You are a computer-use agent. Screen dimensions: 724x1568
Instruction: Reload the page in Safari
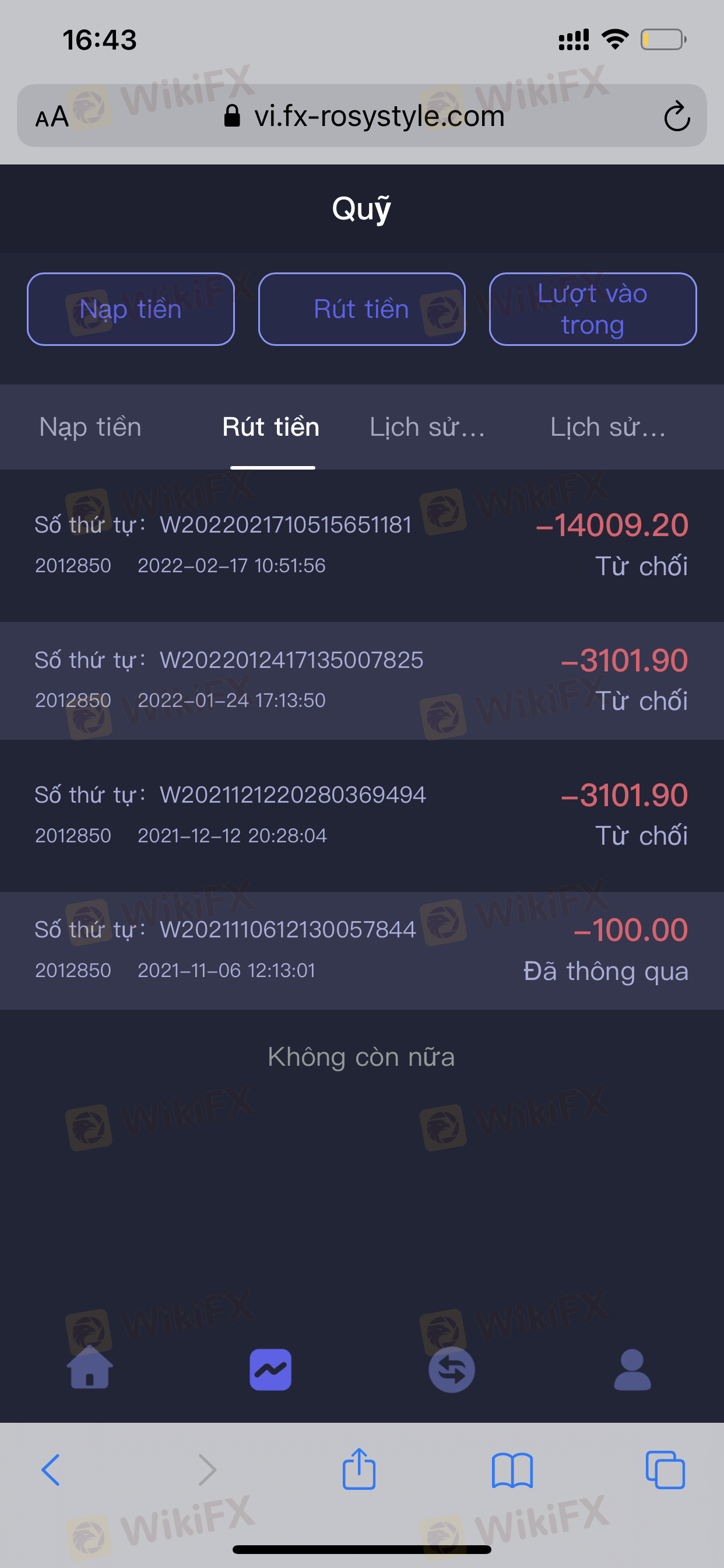point(677,116)
